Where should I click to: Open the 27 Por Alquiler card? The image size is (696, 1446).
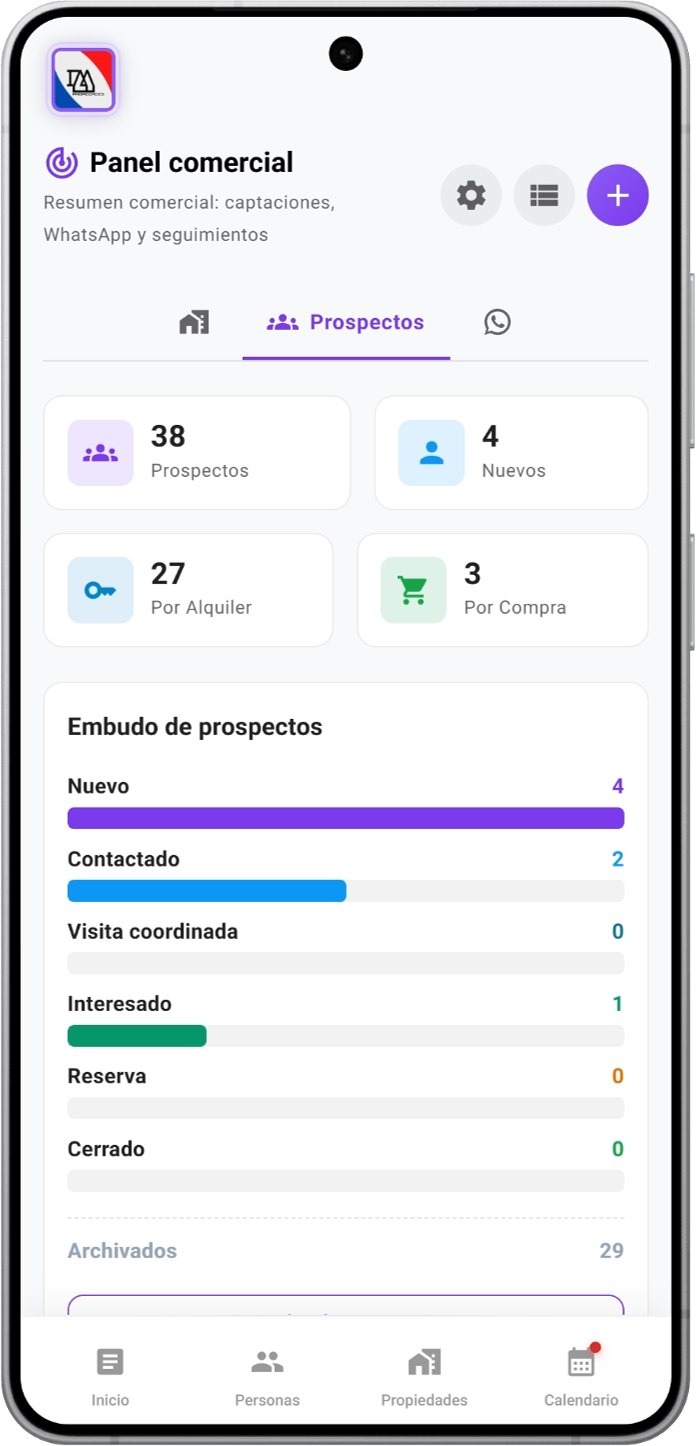click(x=188, y=590)
